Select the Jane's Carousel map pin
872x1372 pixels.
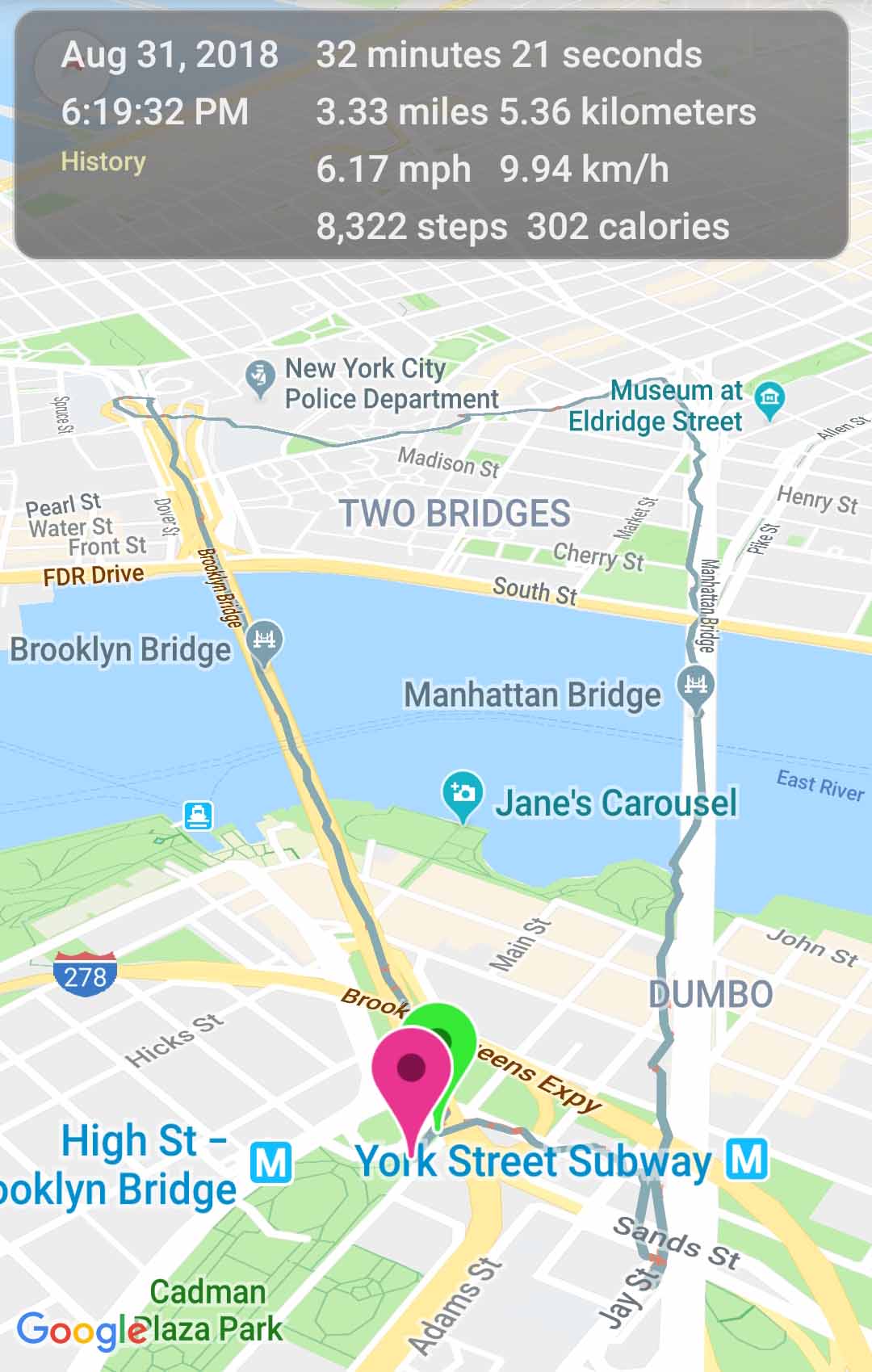[x=463, y=793]
